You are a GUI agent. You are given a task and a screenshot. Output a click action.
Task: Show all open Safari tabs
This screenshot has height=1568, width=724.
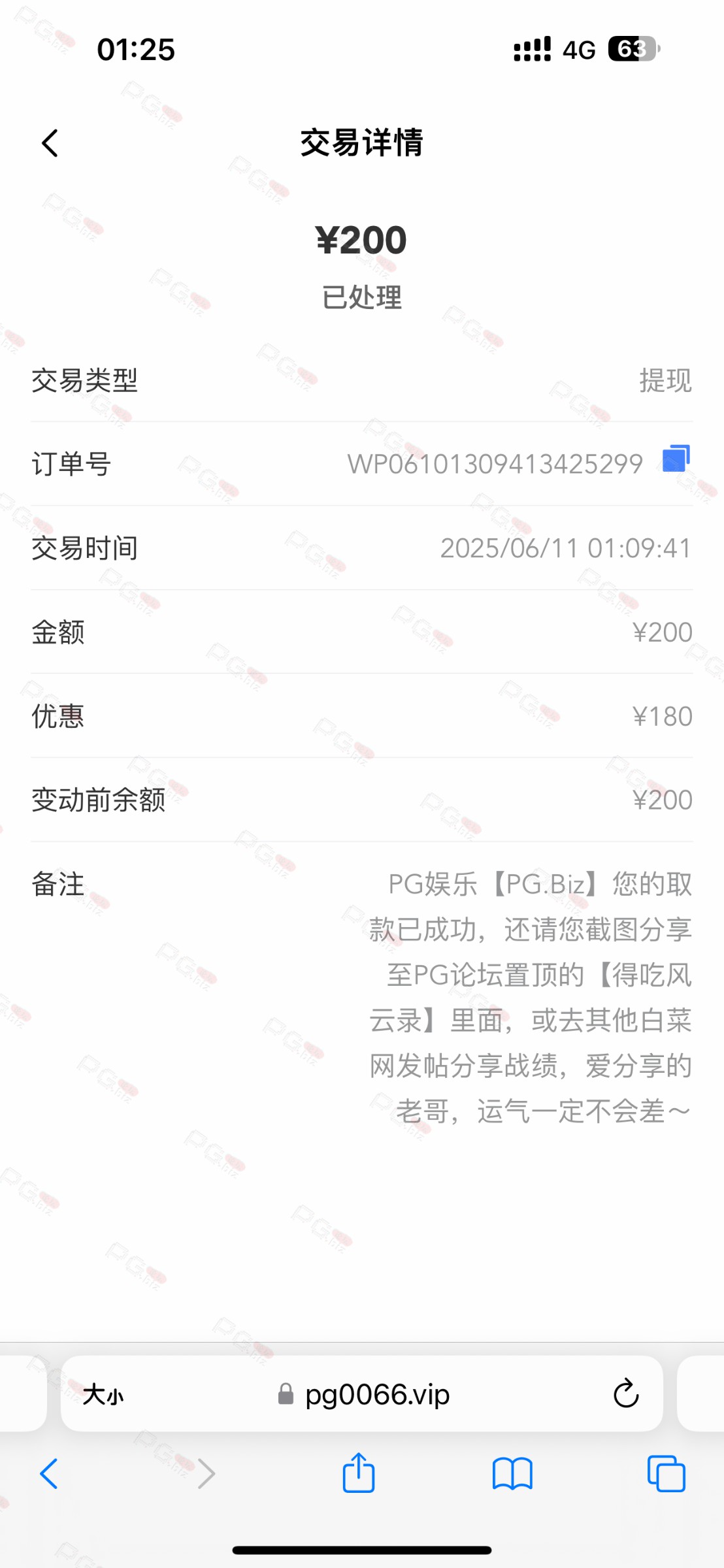click(x=666, y=1474)
